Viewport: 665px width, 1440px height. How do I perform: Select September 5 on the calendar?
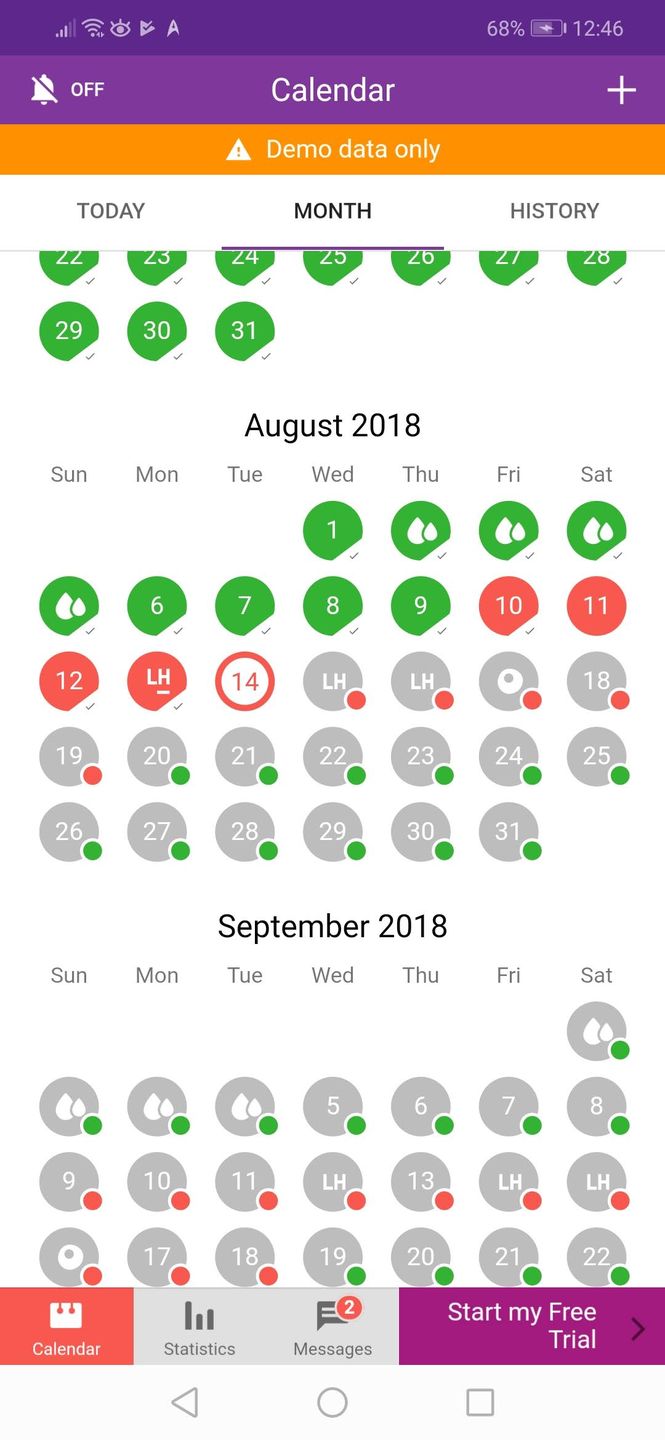[333, 1106]
